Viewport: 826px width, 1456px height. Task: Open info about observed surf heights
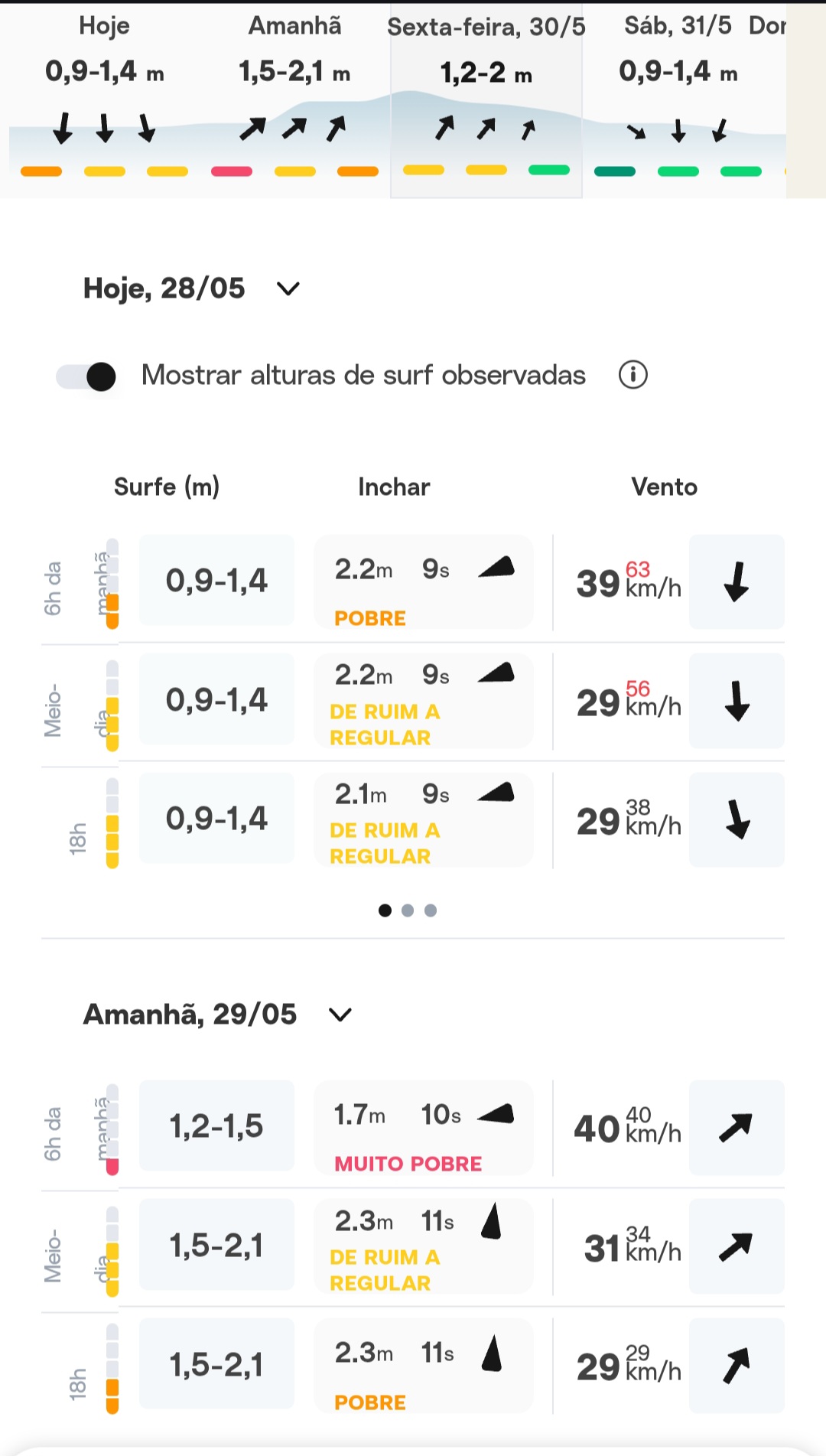(633, 375)
